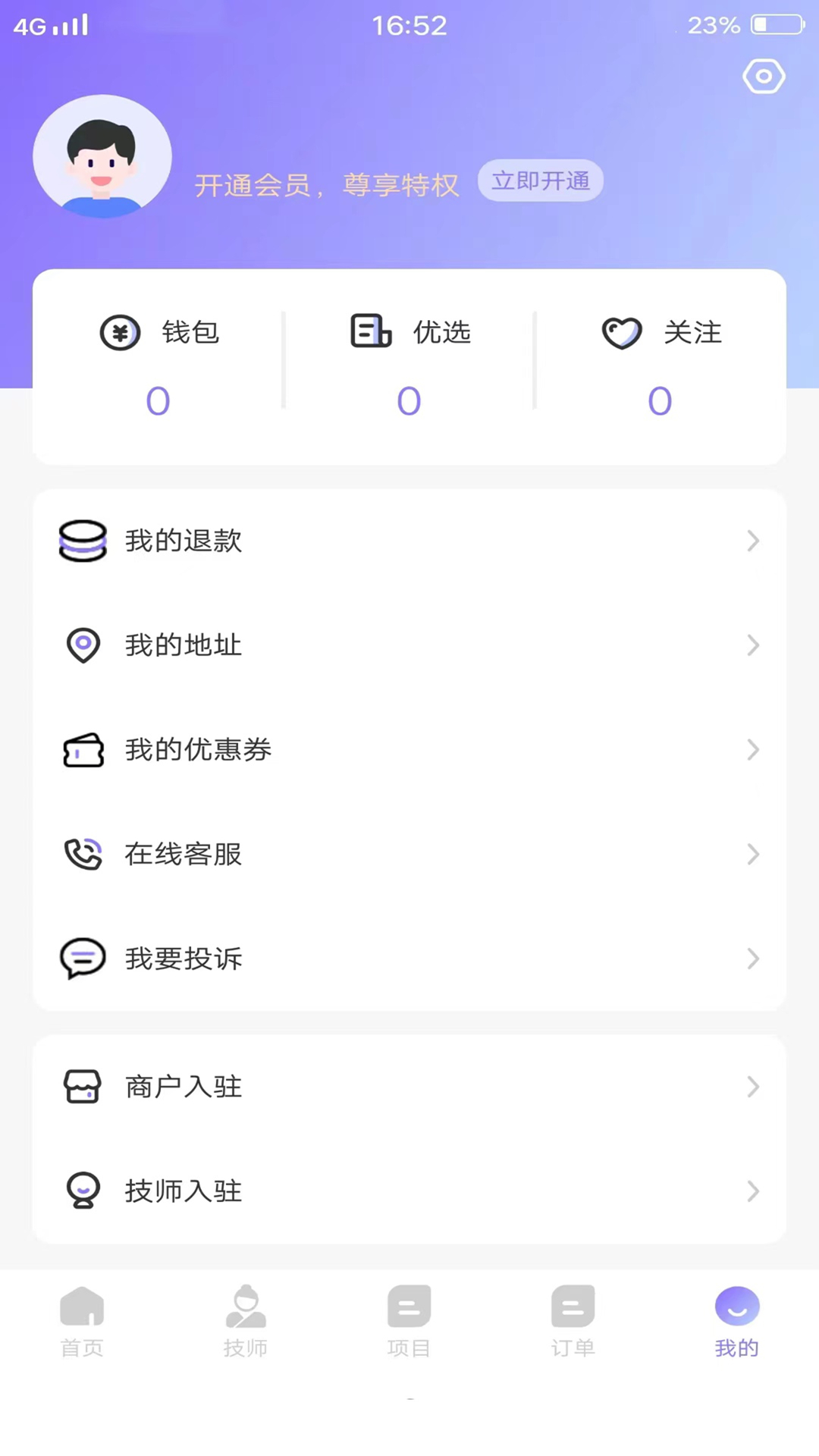Select the chat bubble icon for 我要投诉
The height and width of the screenshot is (1456, 819).
[x=83, y=959]
